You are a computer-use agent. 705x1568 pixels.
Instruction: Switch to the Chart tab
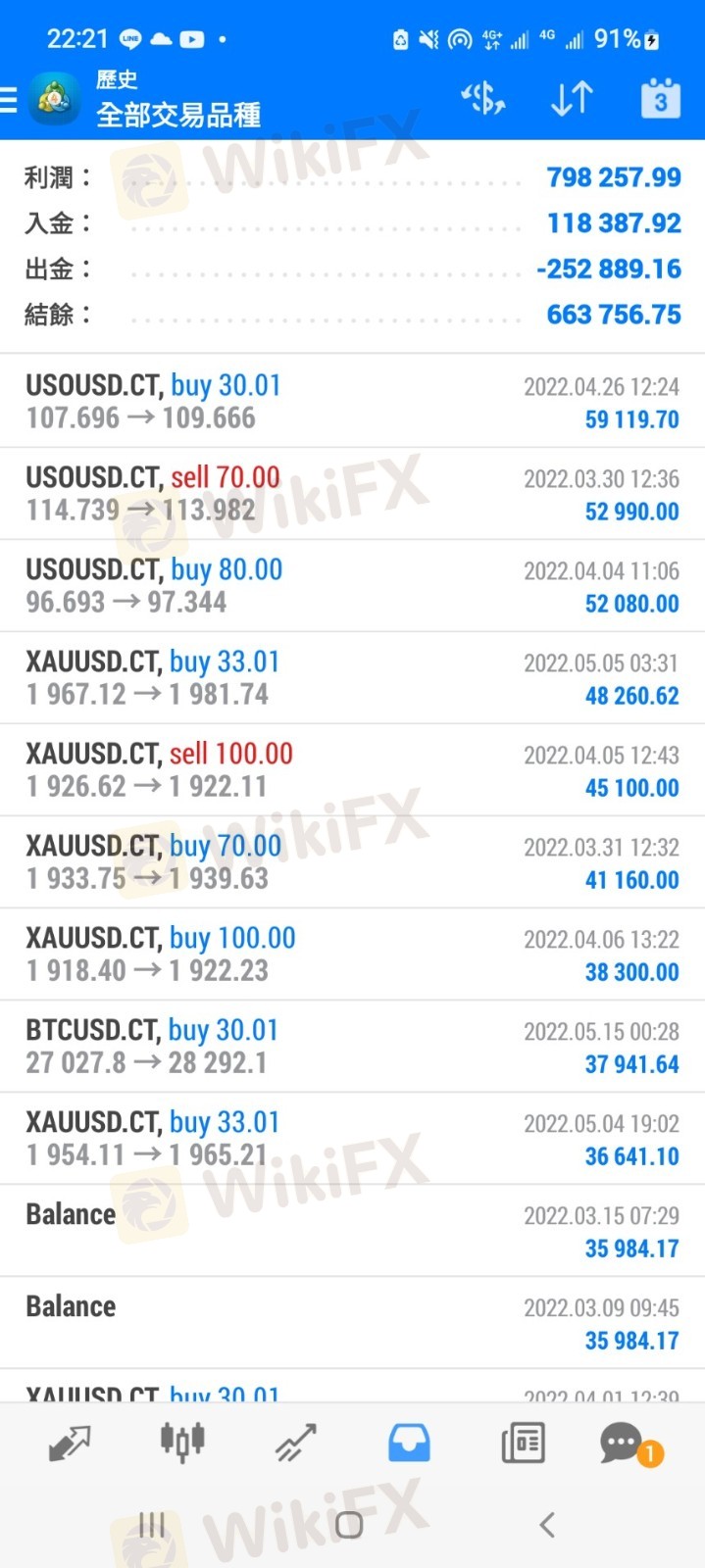pos(182,1443)
